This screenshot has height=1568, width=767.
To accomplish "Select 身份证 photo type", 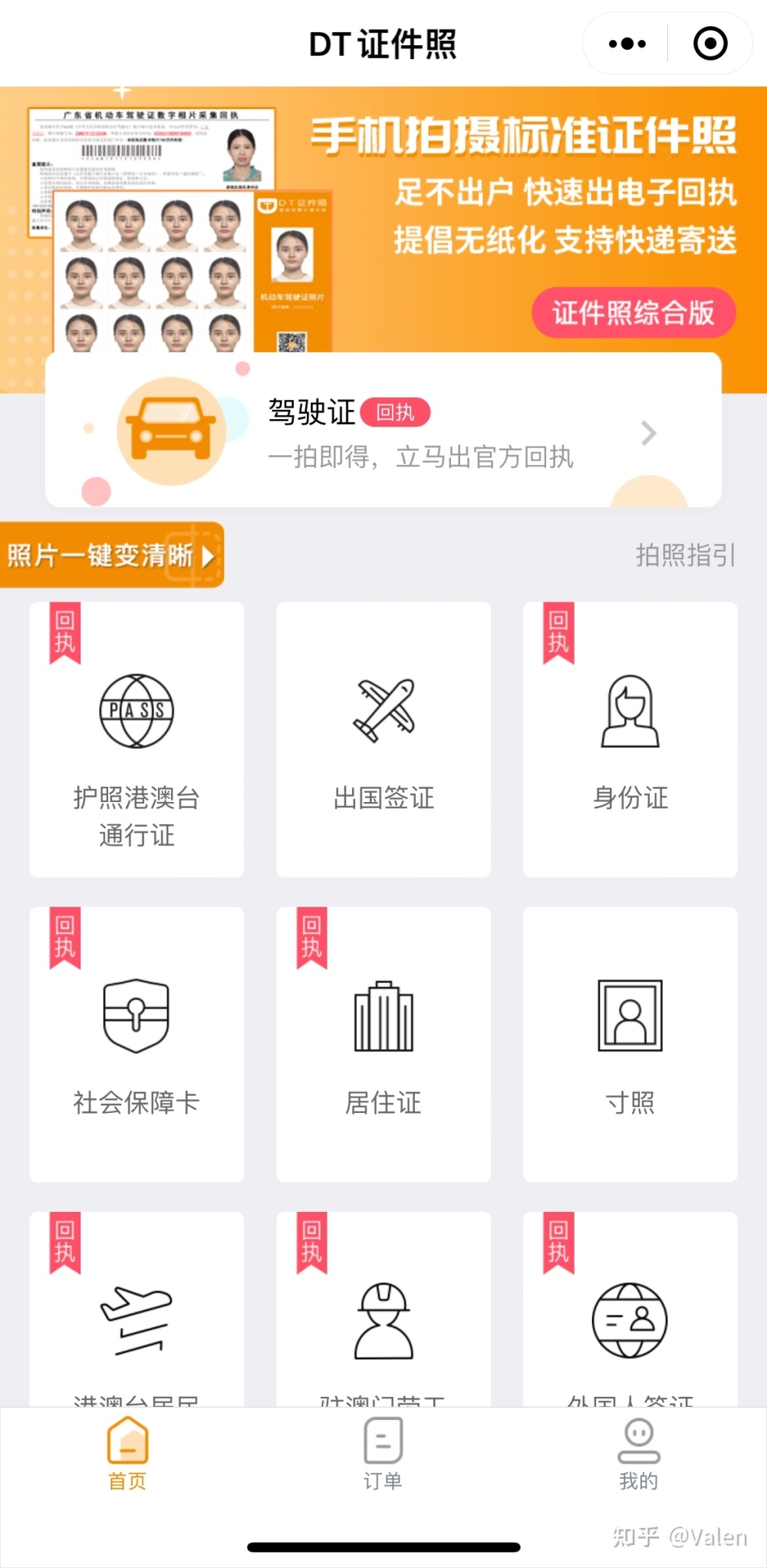I will [630, 739].
